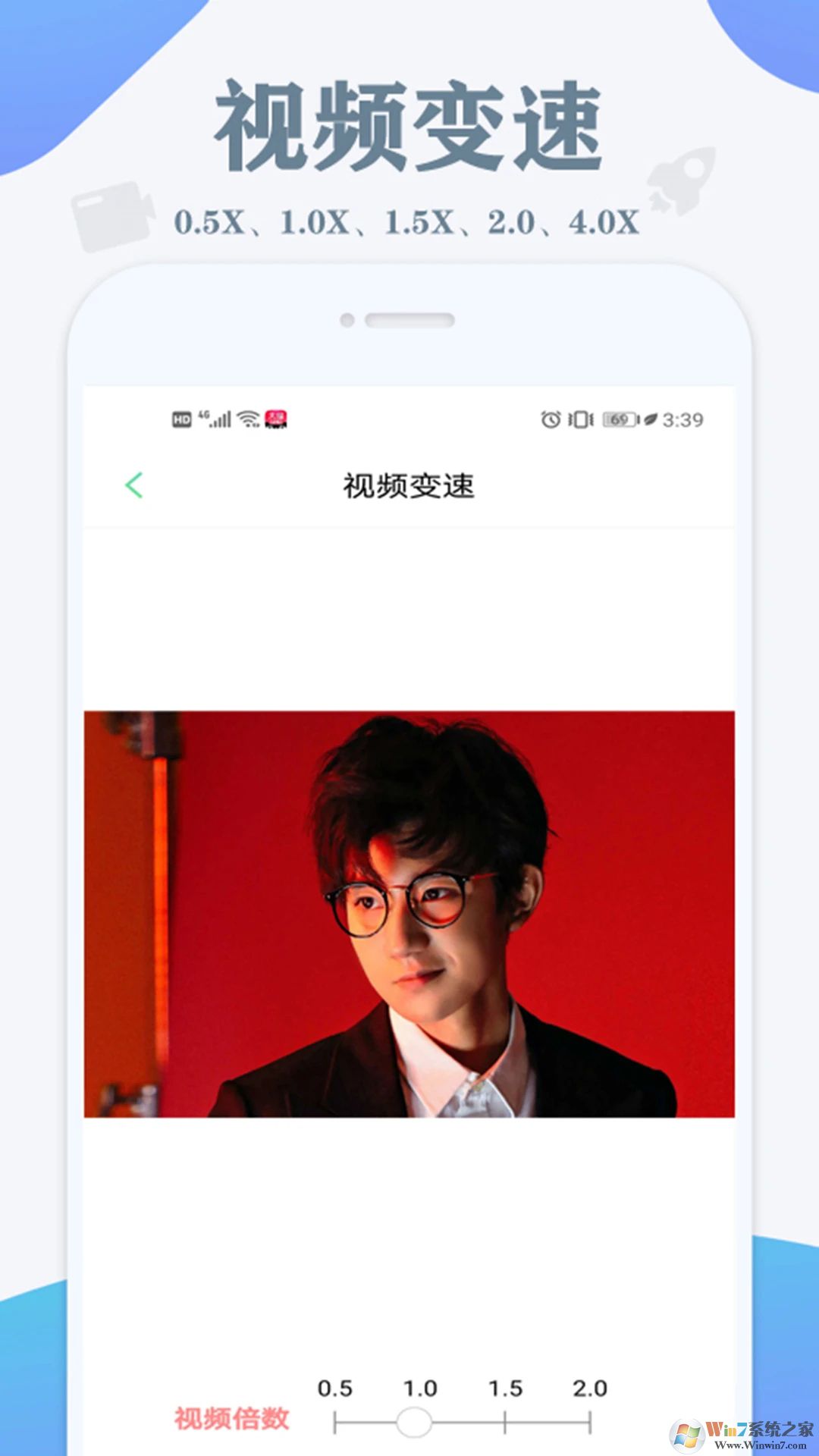Click the red Taobao notification icon

click(276, 419)
